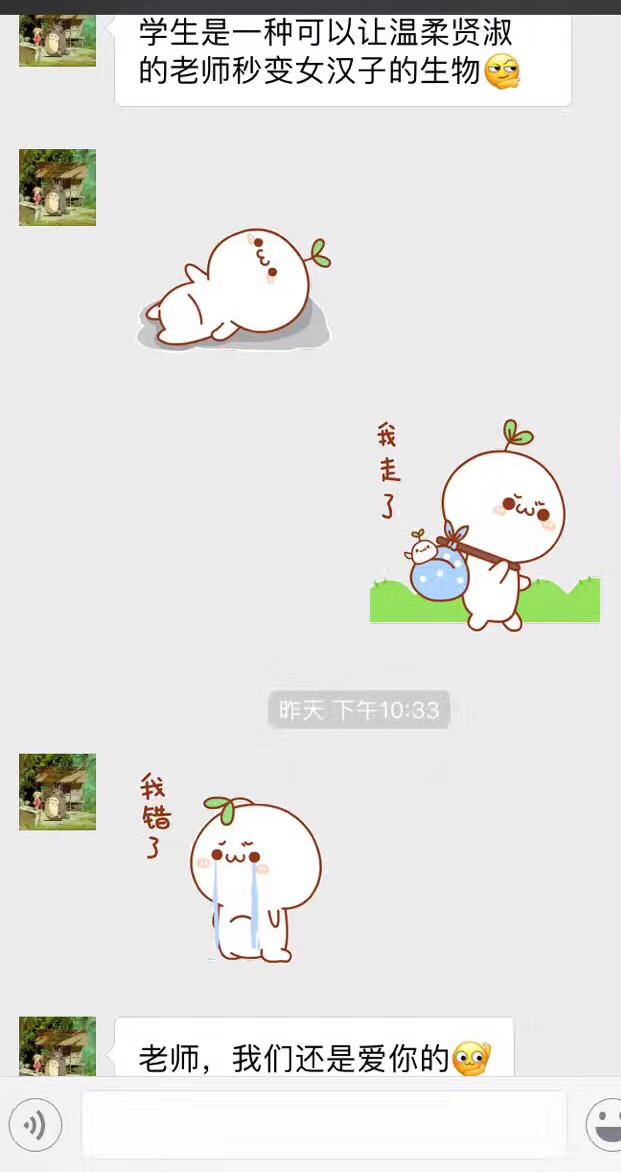Open the avatar beside the 老师，我们还是爱你的 message
Screen dimensions: 621x1172
pos(57,1046)
